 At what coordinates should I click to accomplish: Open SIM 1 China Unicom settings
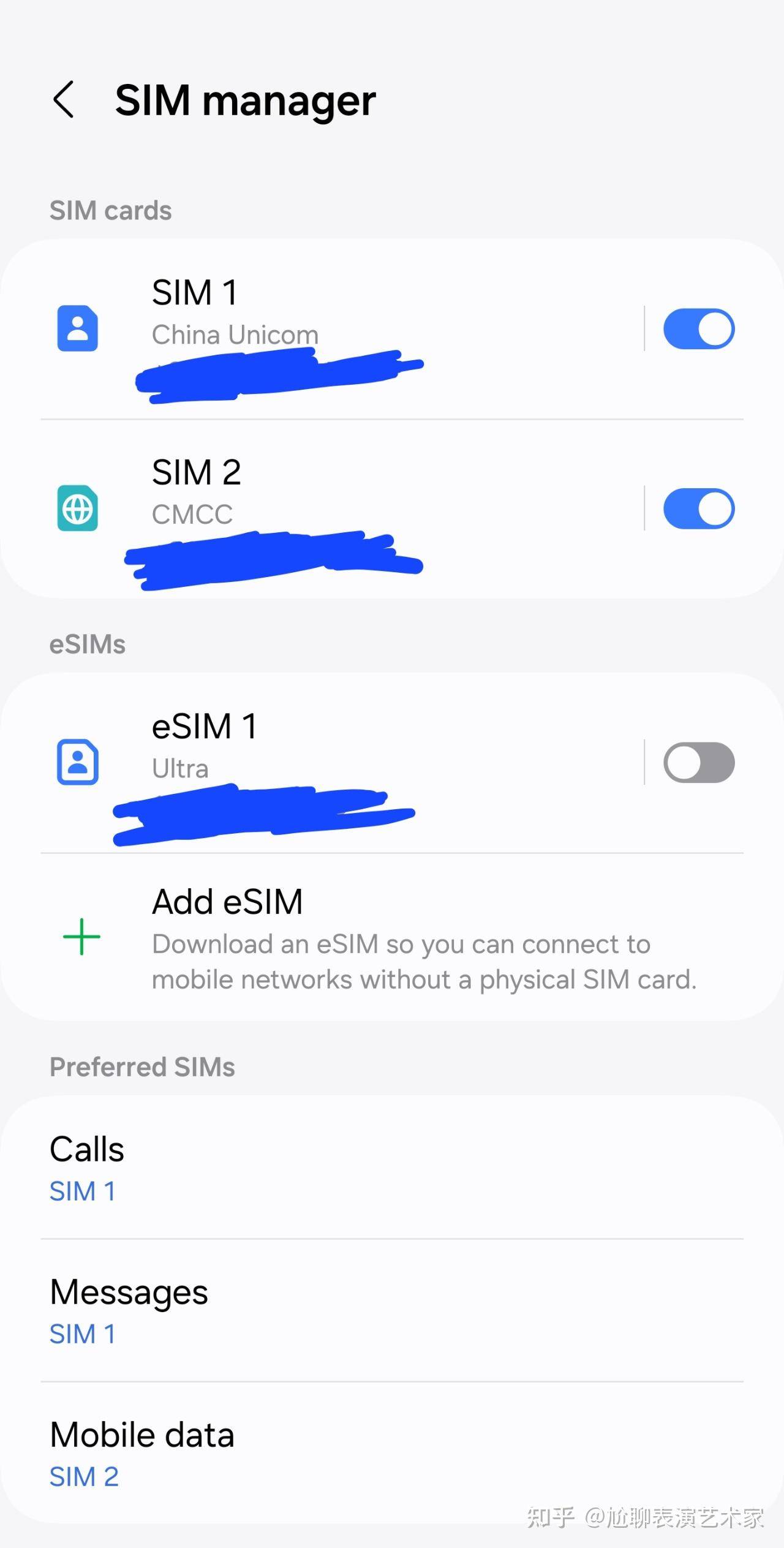(x=318, y=330)
